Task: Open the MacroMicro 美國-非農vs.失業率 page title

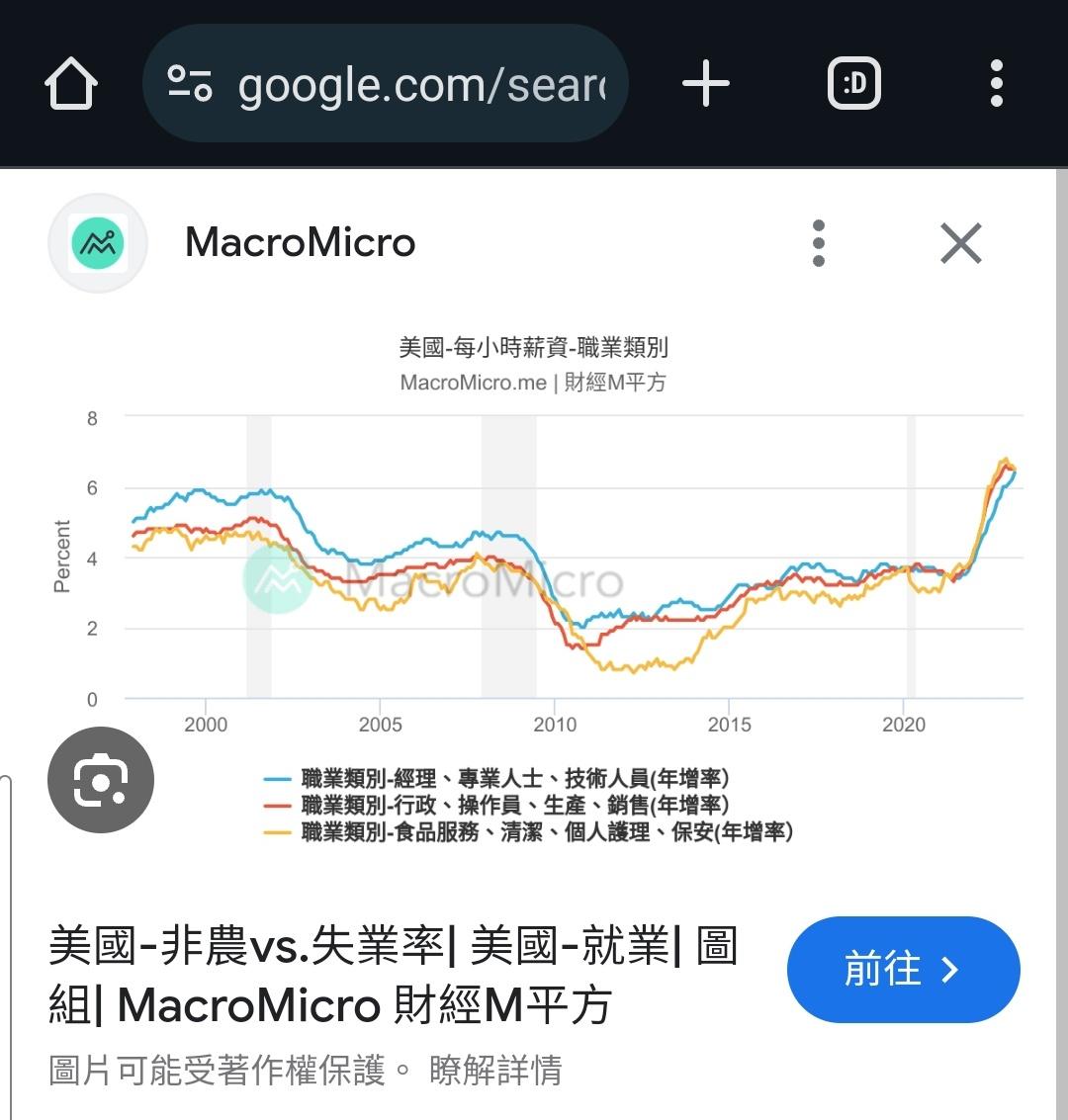Action: [394, 975]
